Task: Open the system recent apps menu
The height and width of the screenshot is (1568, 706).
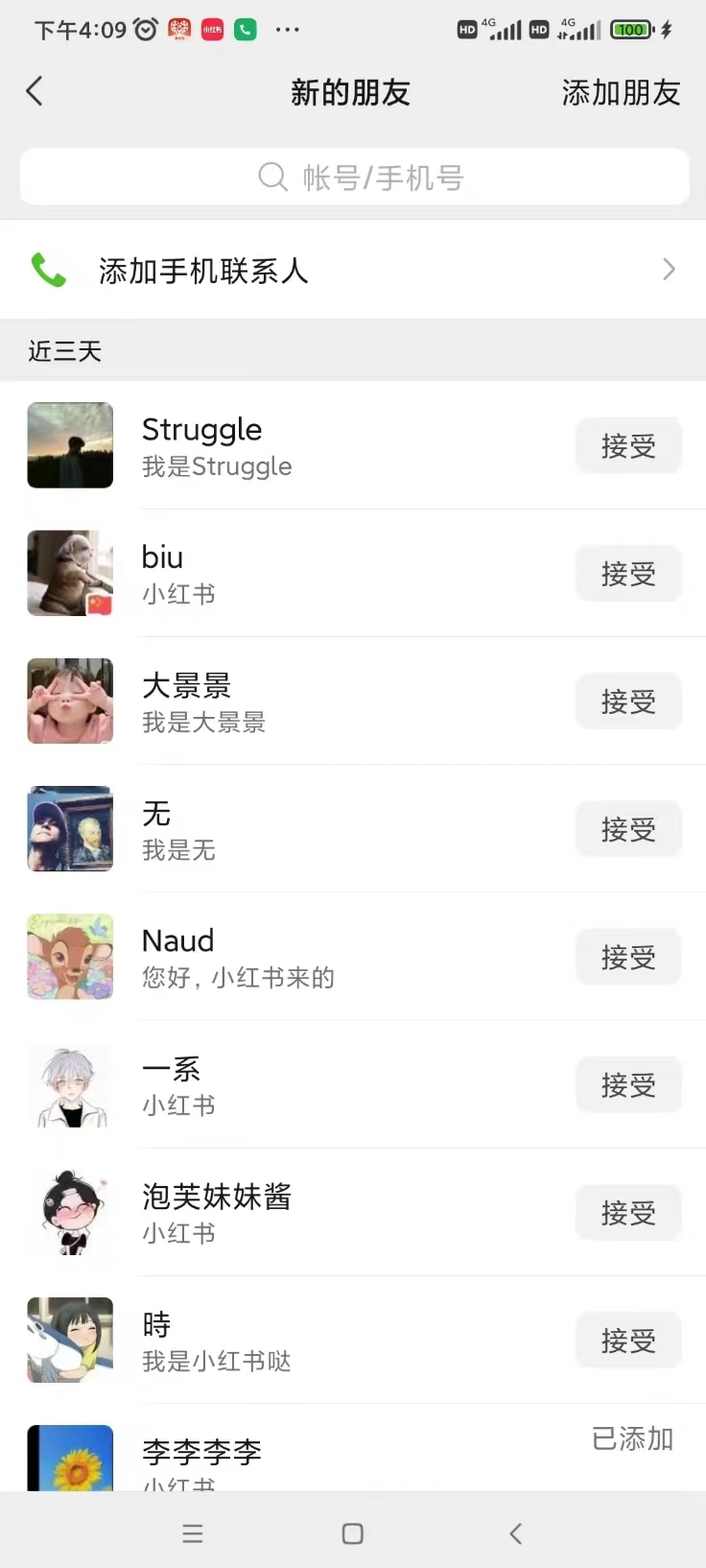Action: [193, 1533]
